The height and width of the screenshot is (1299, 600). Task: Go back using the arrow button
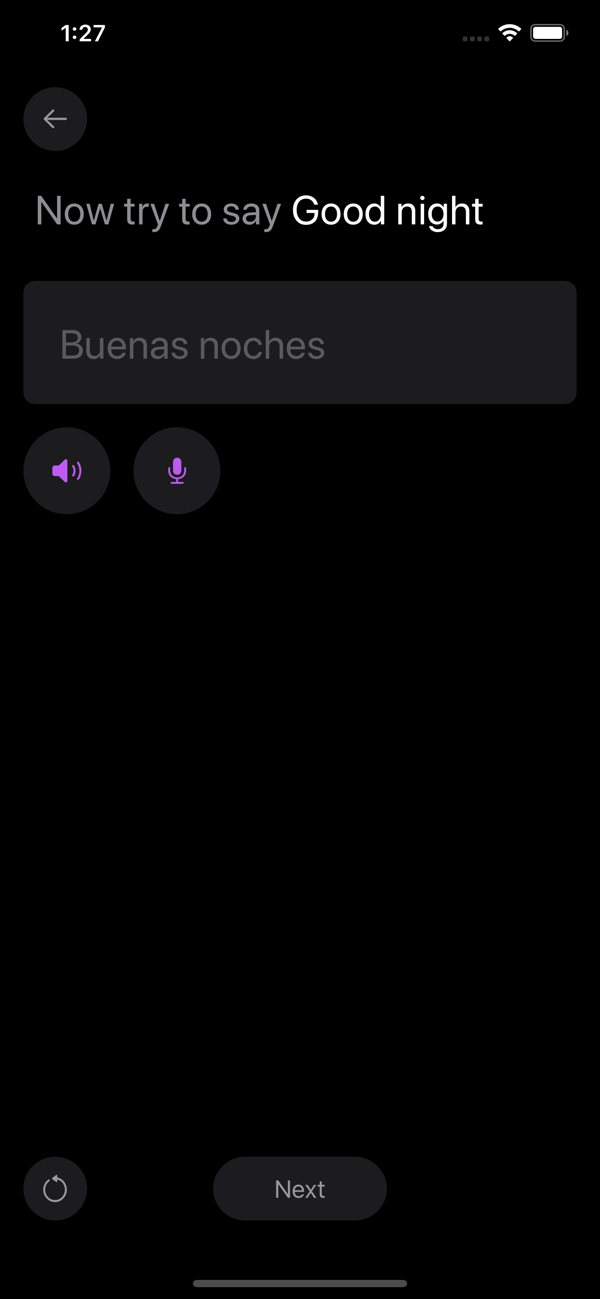click(x=55, y=119)
